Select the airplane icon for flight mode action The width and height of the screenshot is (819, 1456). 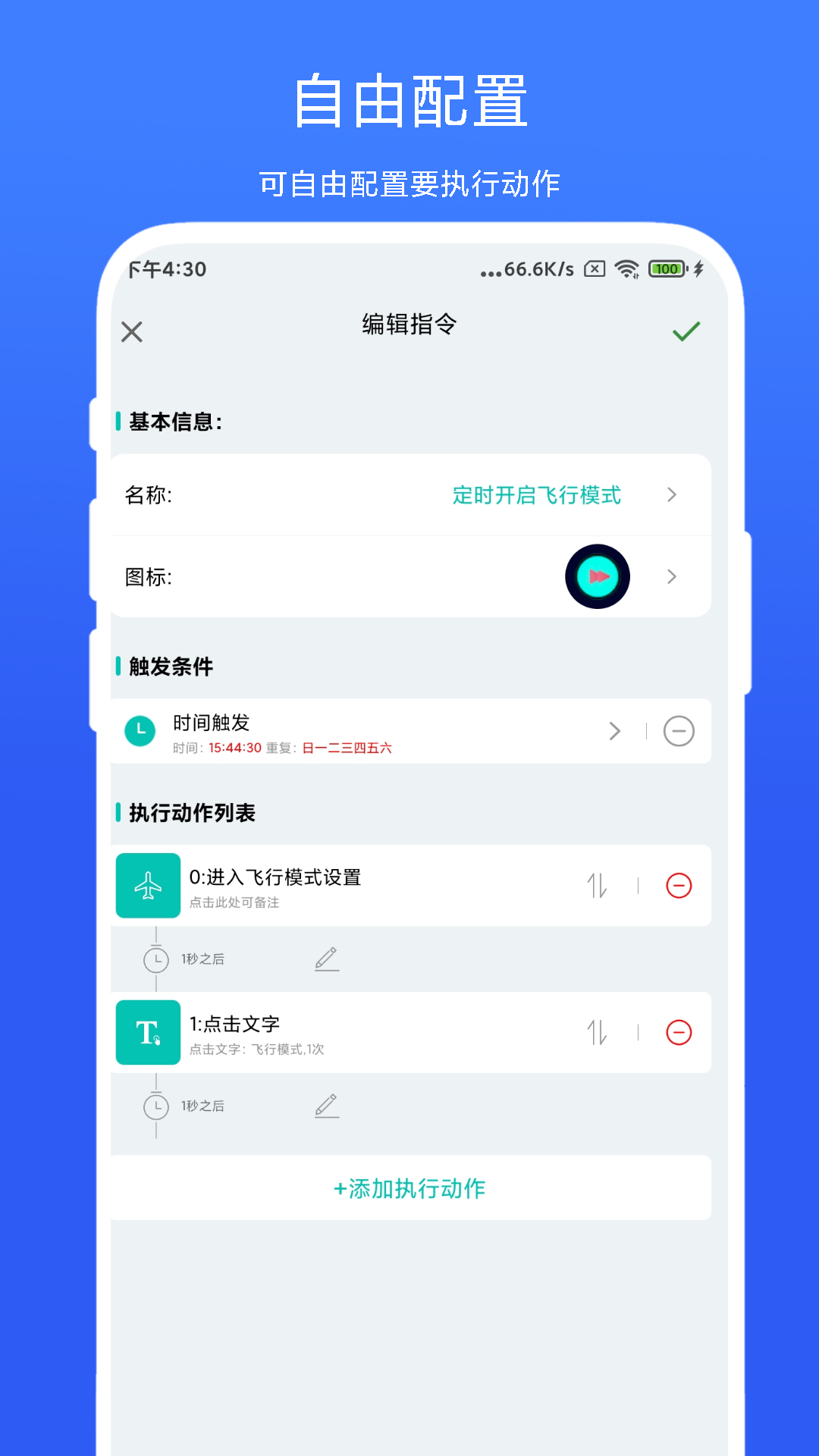pos(148,885)
